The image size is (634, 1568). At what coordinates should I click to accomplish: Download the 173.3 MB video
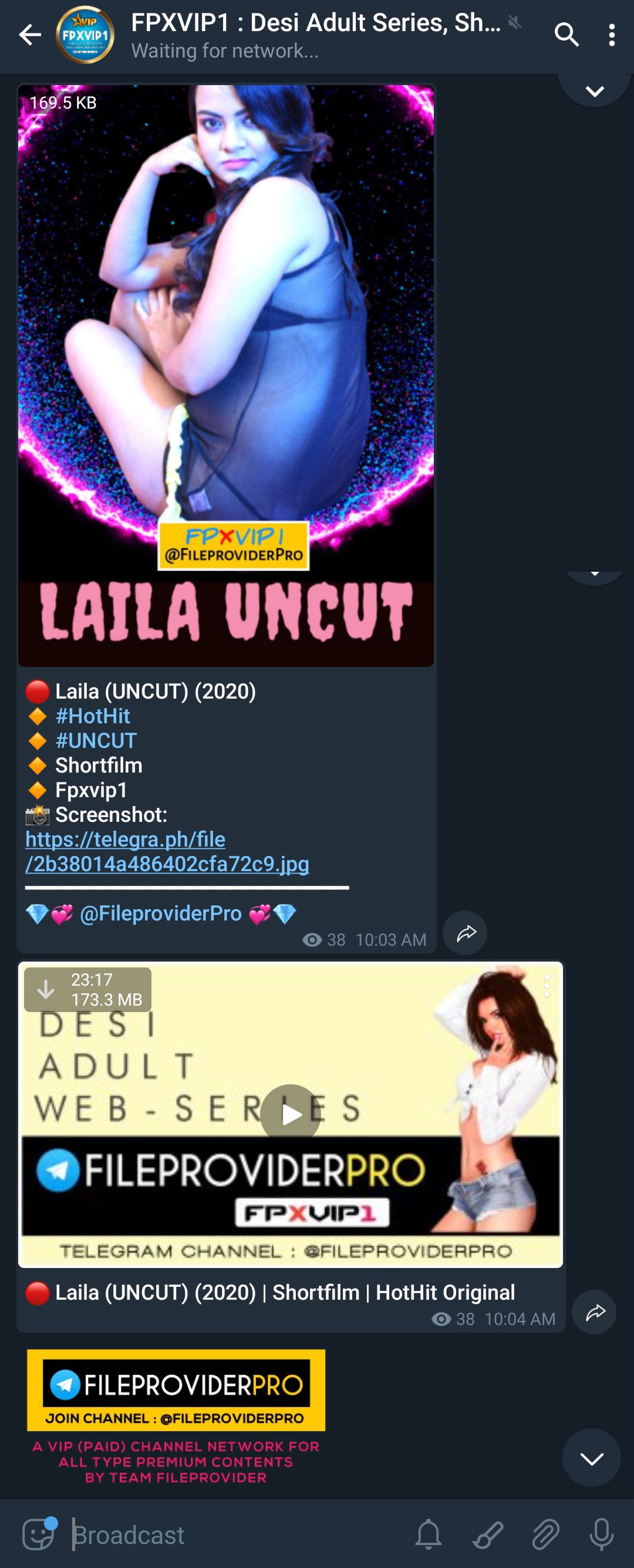(46, 989)
